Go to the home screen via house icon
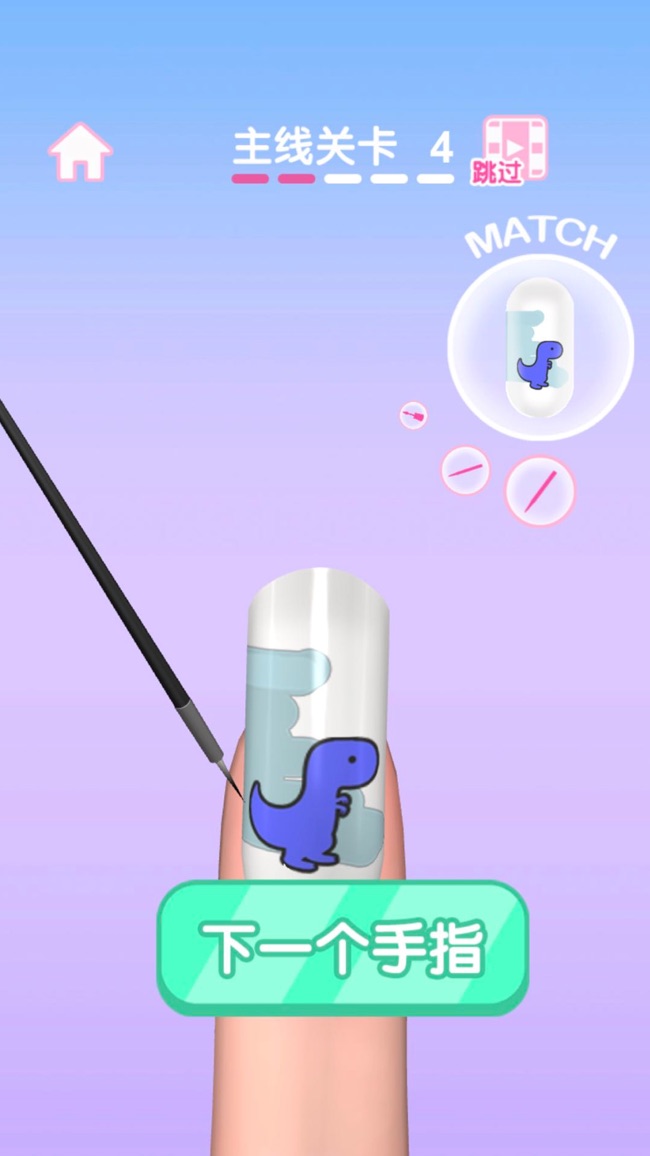 pos(80,152)
